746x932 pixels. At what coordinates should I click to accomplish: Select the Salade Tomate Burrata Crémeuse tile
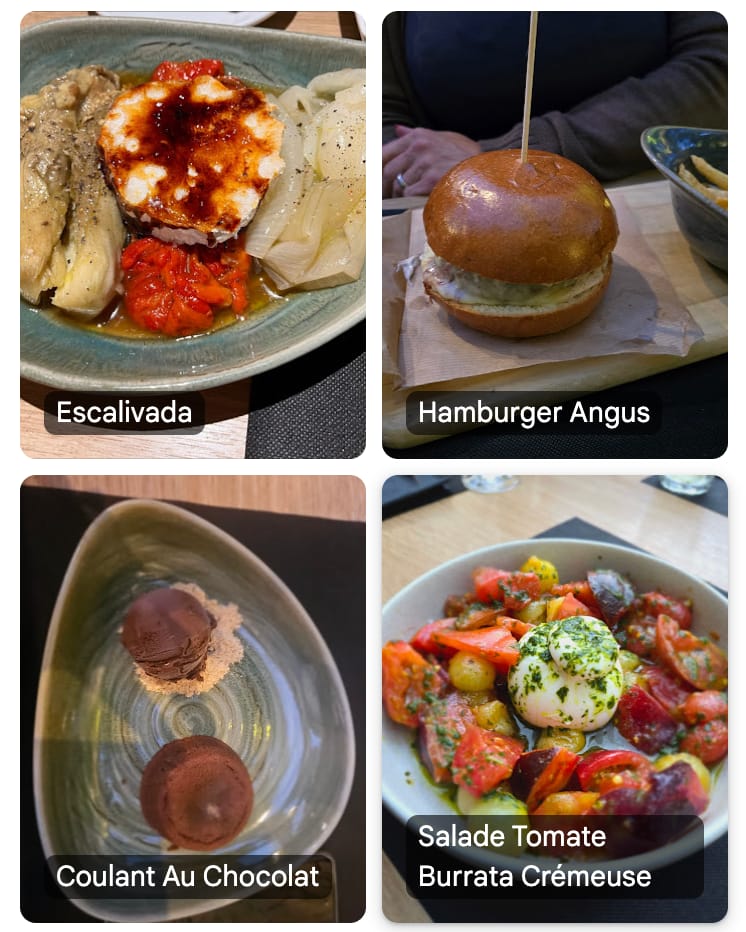coord(554,698)
